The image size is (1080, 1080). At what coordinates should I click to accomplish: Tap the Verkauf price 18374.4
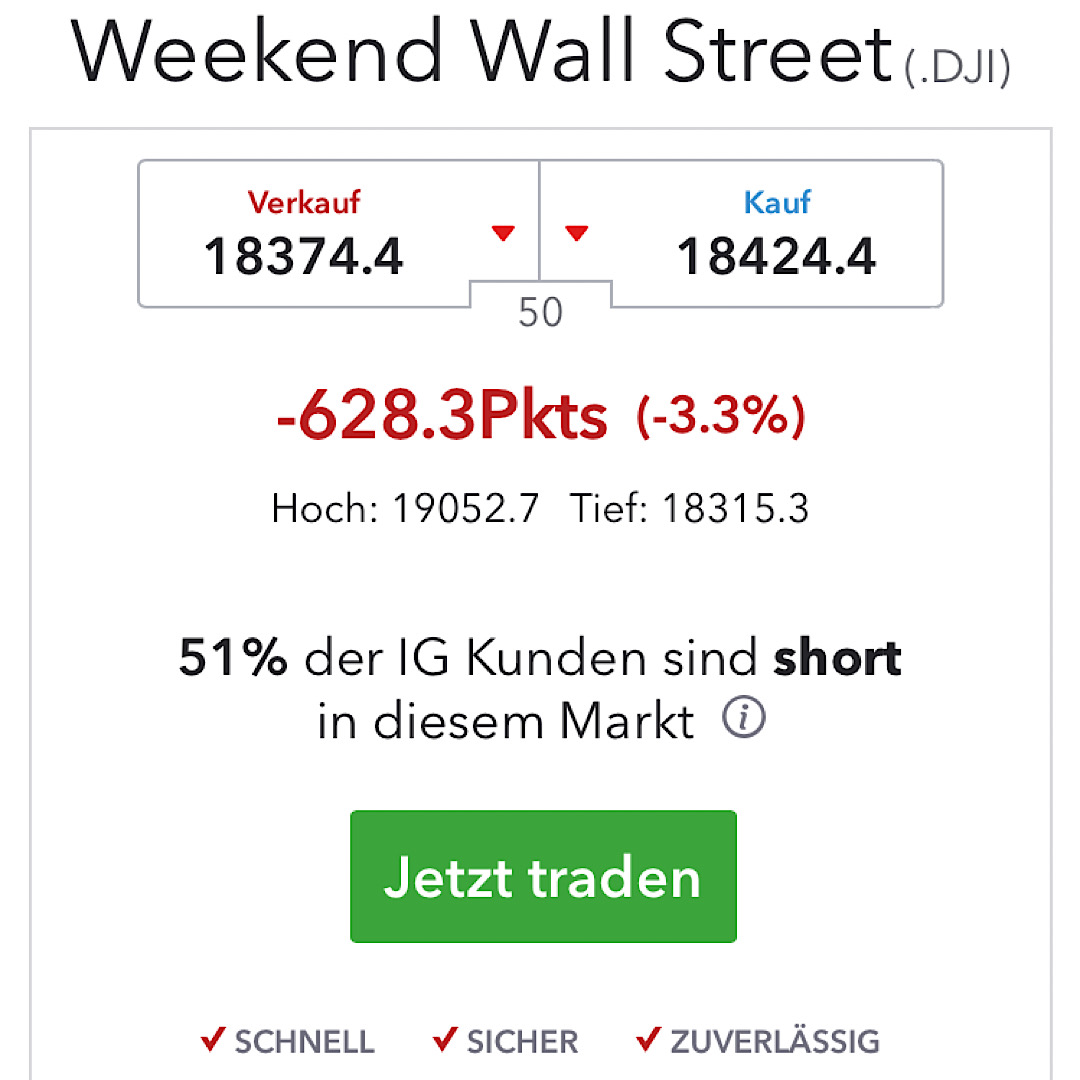click(x=304, y=257)
